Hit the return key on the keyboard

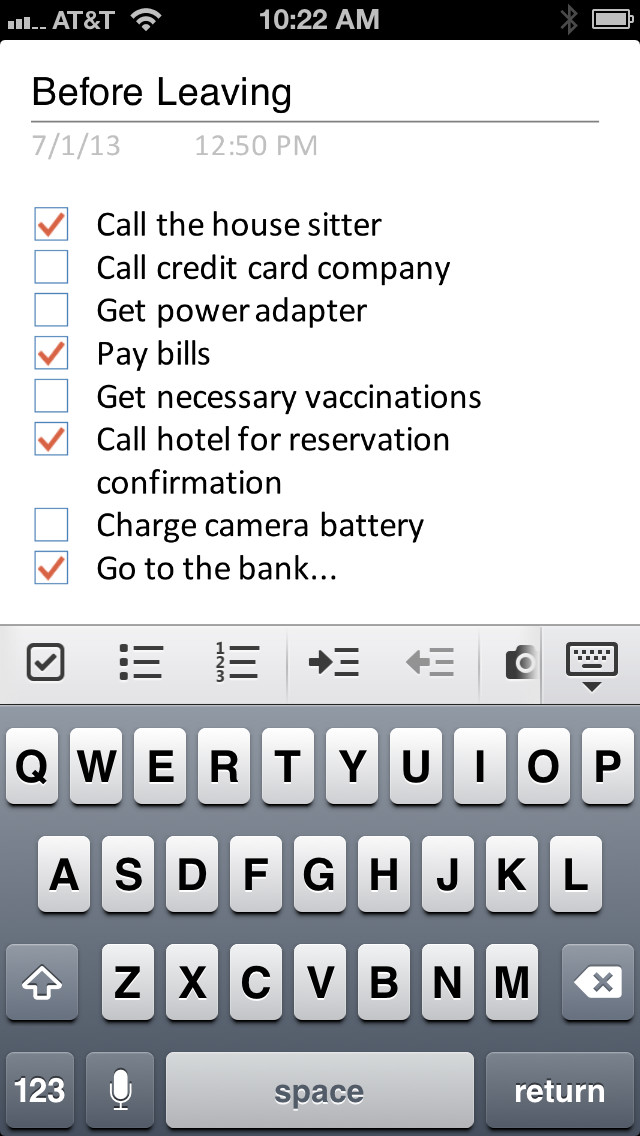click(x=560, y=1090)
